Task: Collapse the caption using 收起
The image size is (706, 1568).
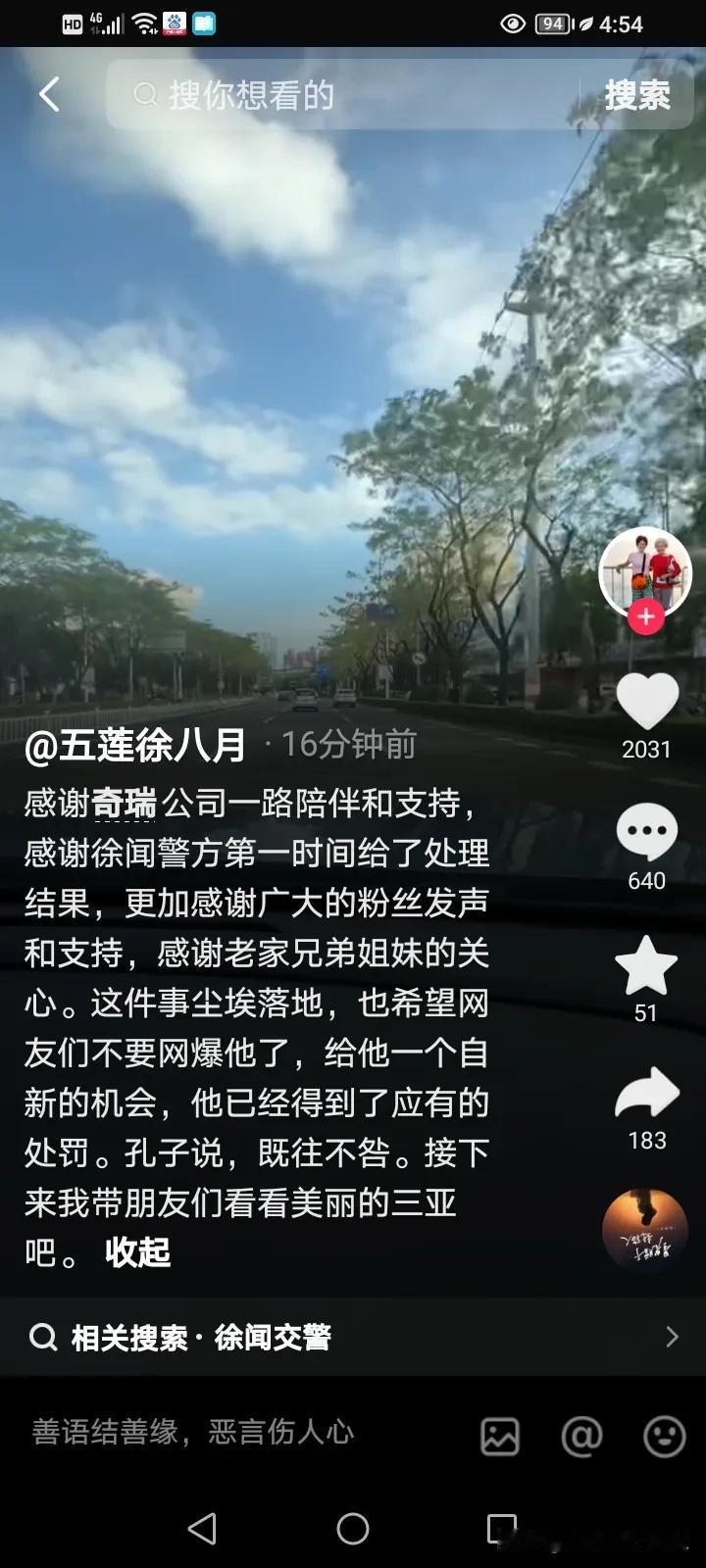Action: click(x=138, y=1252)
